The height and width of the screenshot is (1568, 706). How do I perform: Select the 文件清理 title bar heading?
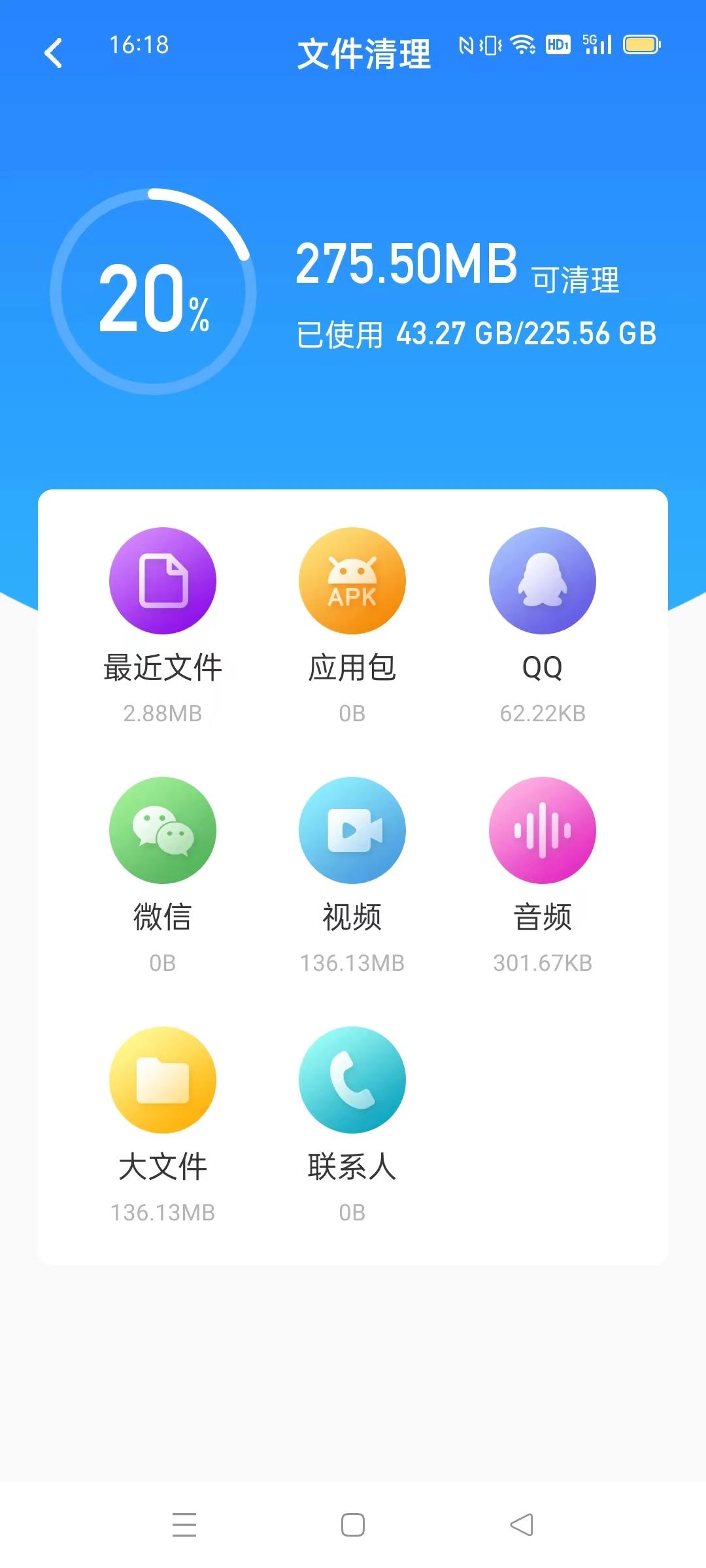click(364, 54)
